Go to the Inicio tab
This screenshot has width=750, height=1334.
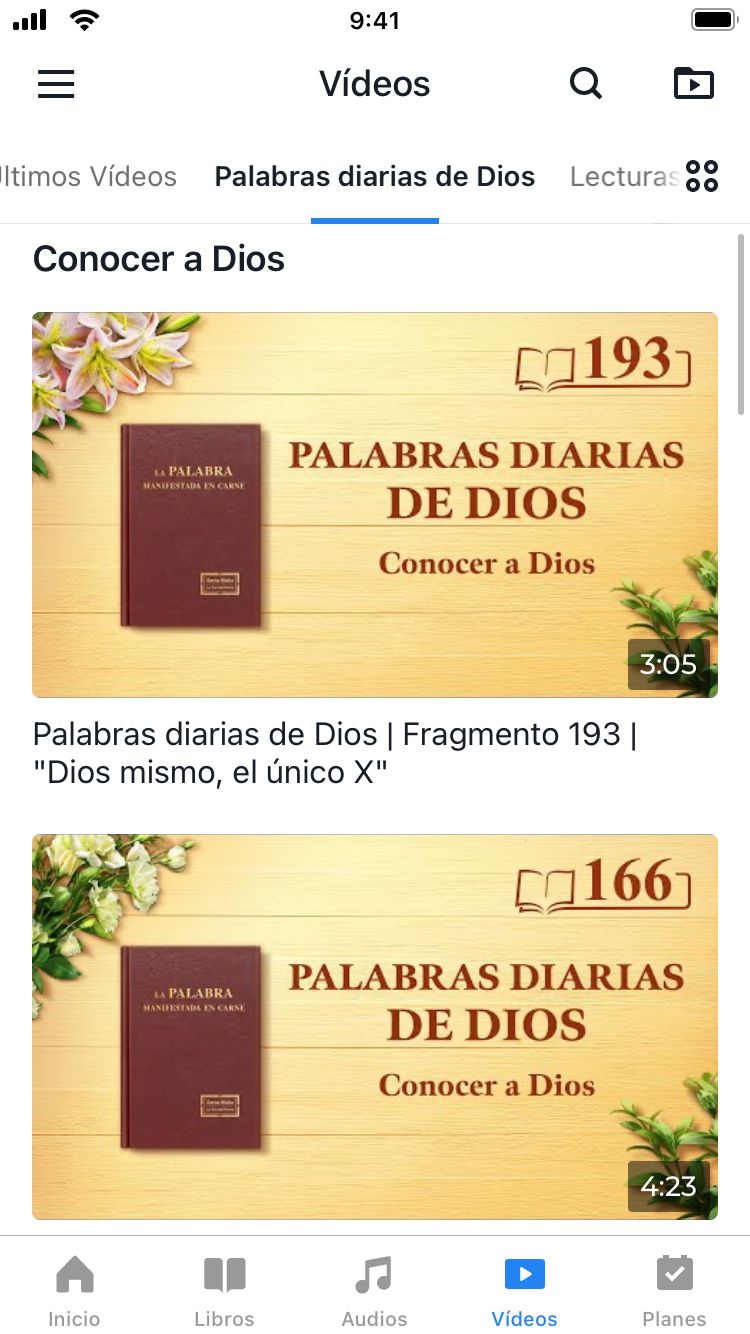tap(75, 1290)
